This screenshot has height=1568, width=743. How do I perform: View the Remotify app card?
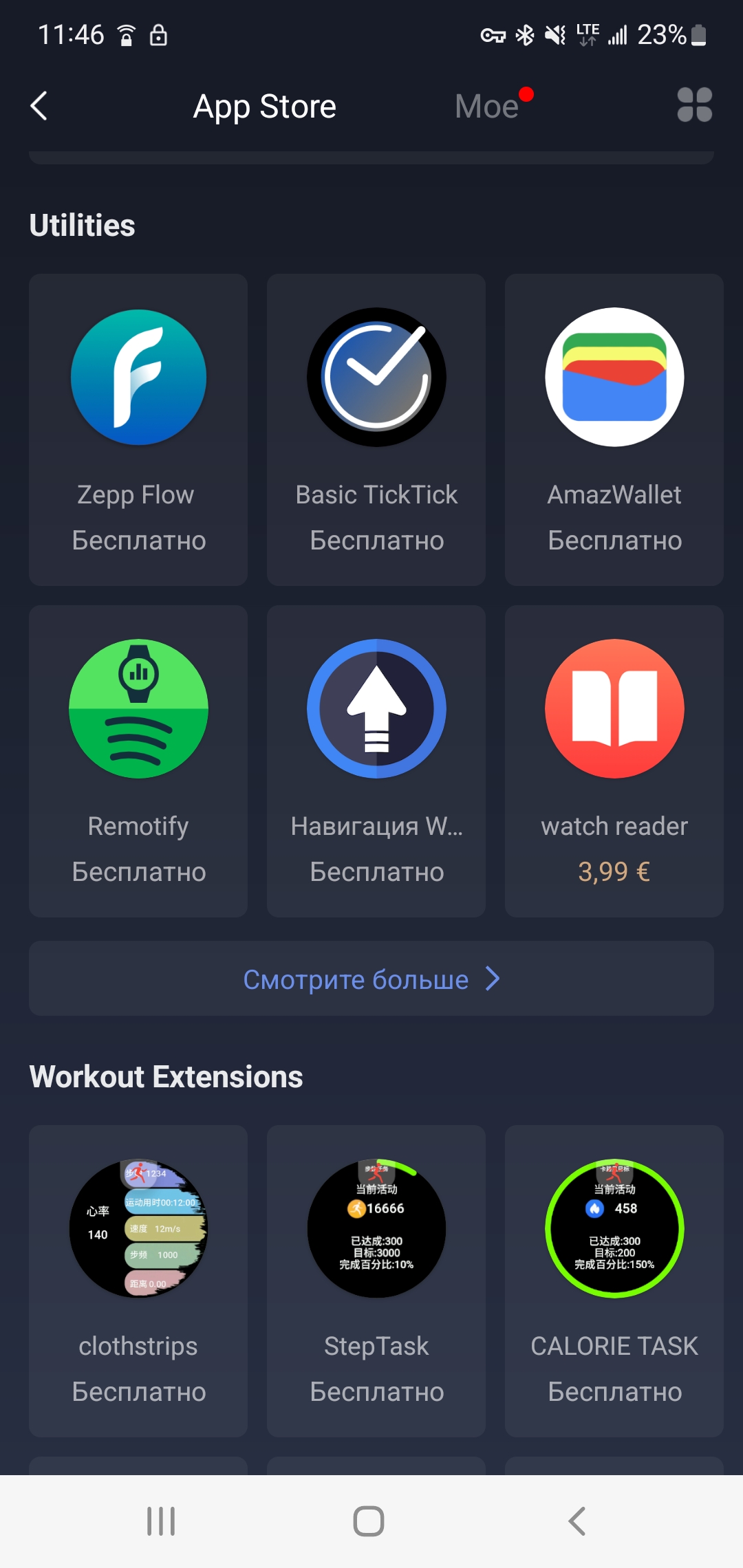[x=138, y=761]
